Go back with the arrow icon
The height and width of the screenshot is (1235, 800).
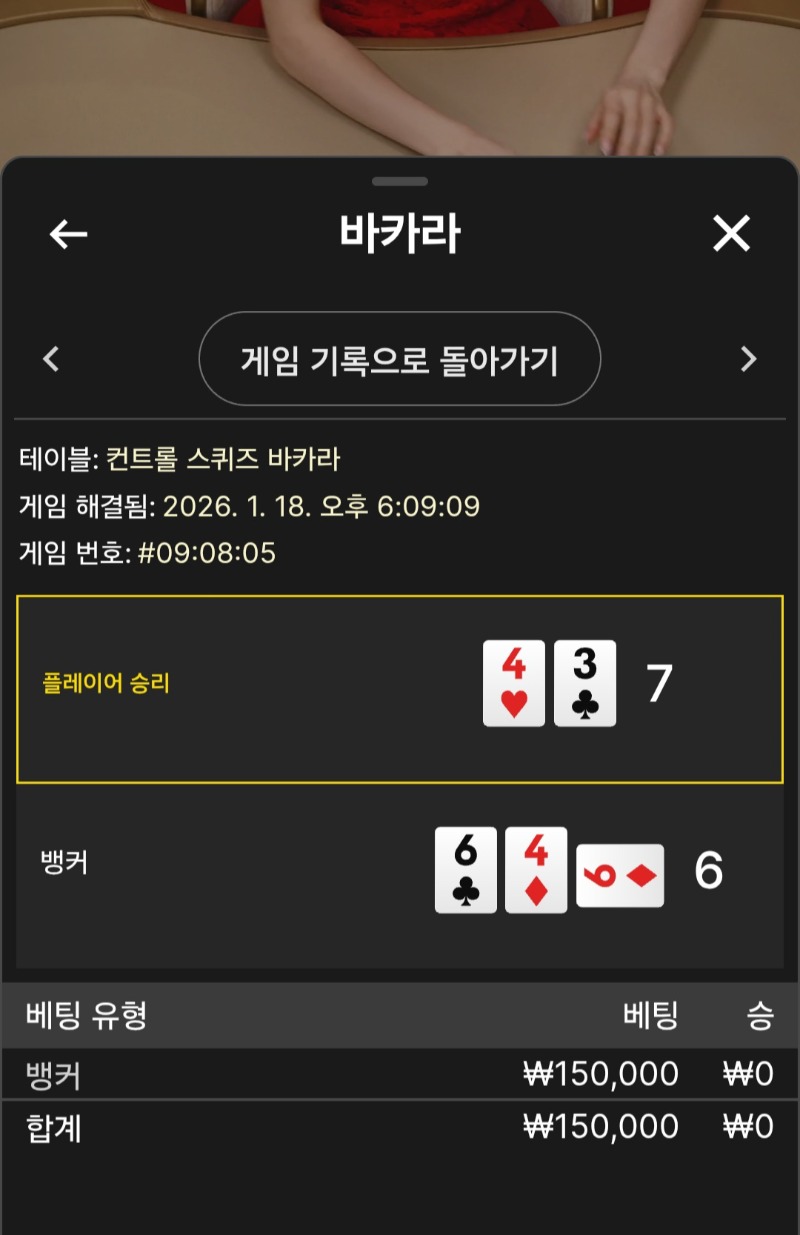tap(69, 234)
